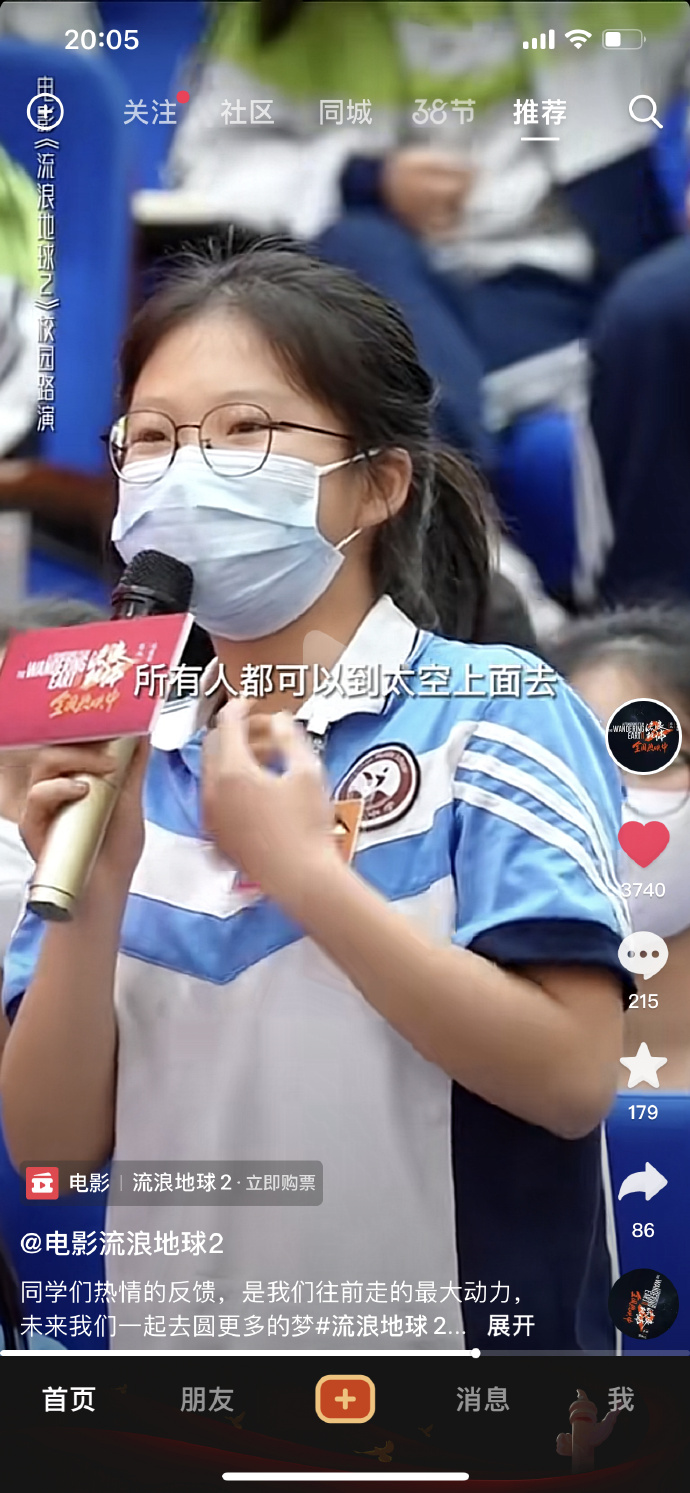Buy tickets for 流浪地球2 via the movie tag
The height and width of the screenshot is (1493, 690).
[x=171, y=1183]
